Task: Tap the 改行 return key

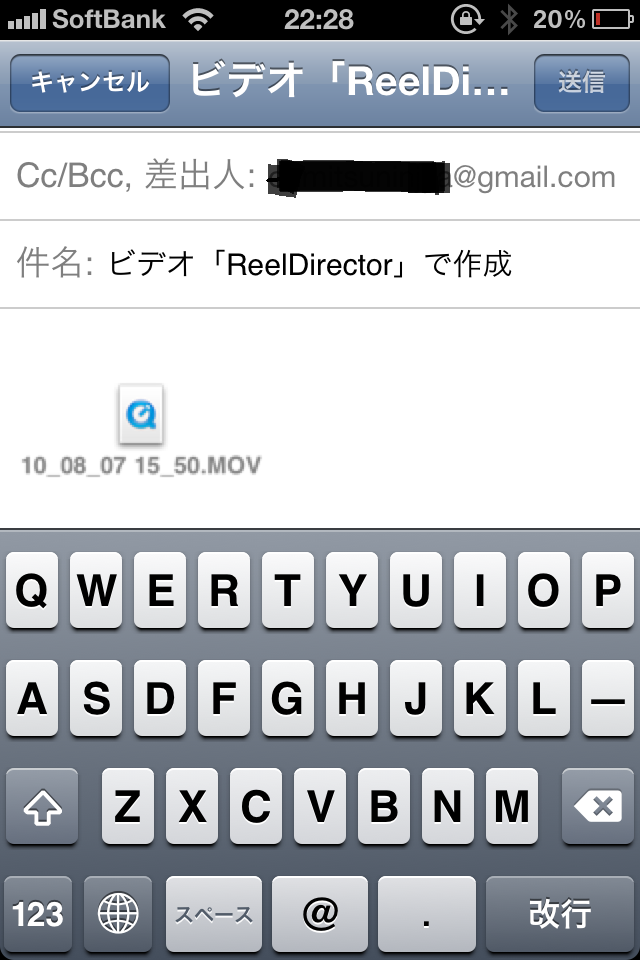Action: coord(560,913)
